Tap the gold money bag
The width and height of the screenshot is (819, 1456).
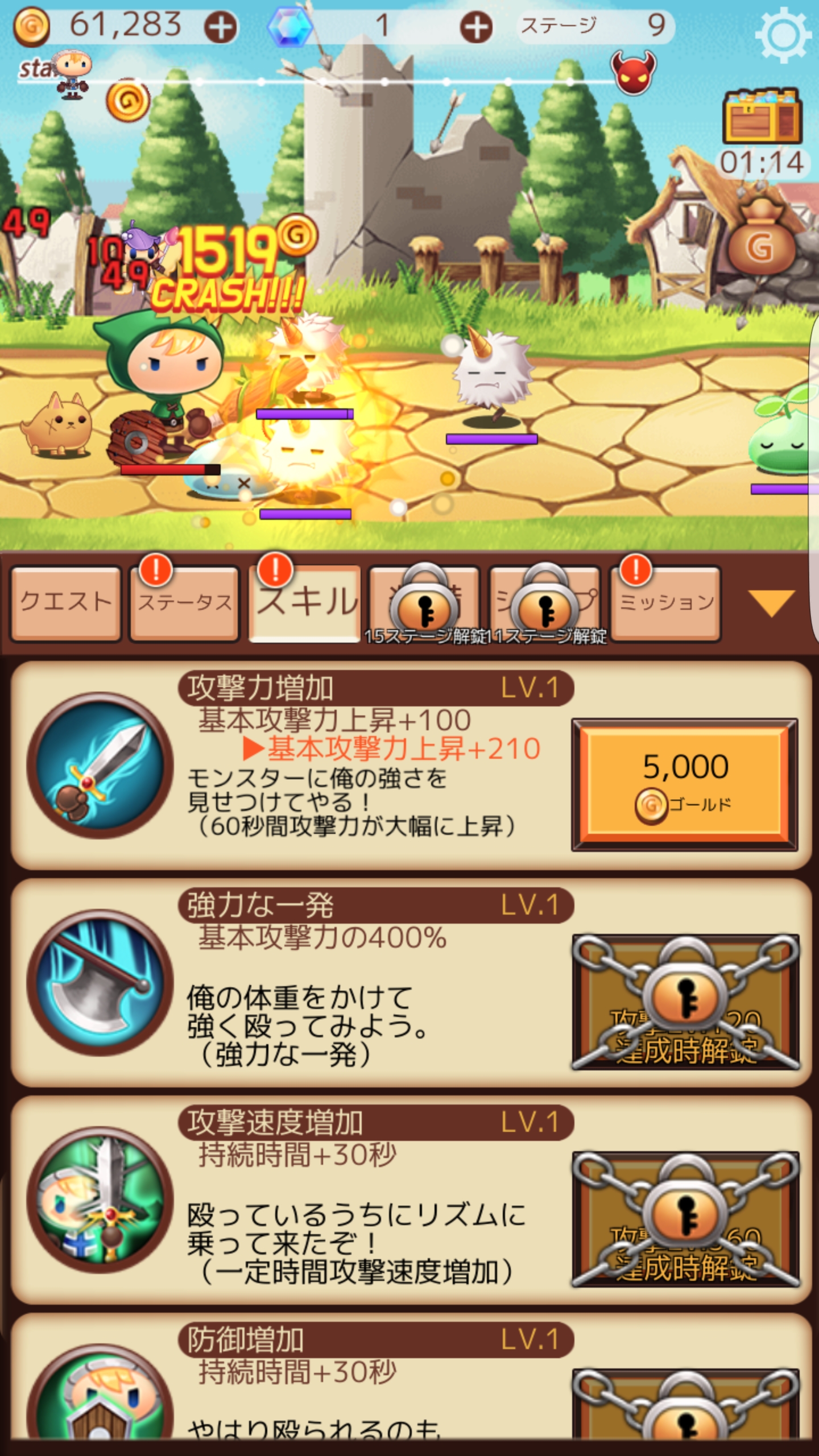(x=761, y=239)
